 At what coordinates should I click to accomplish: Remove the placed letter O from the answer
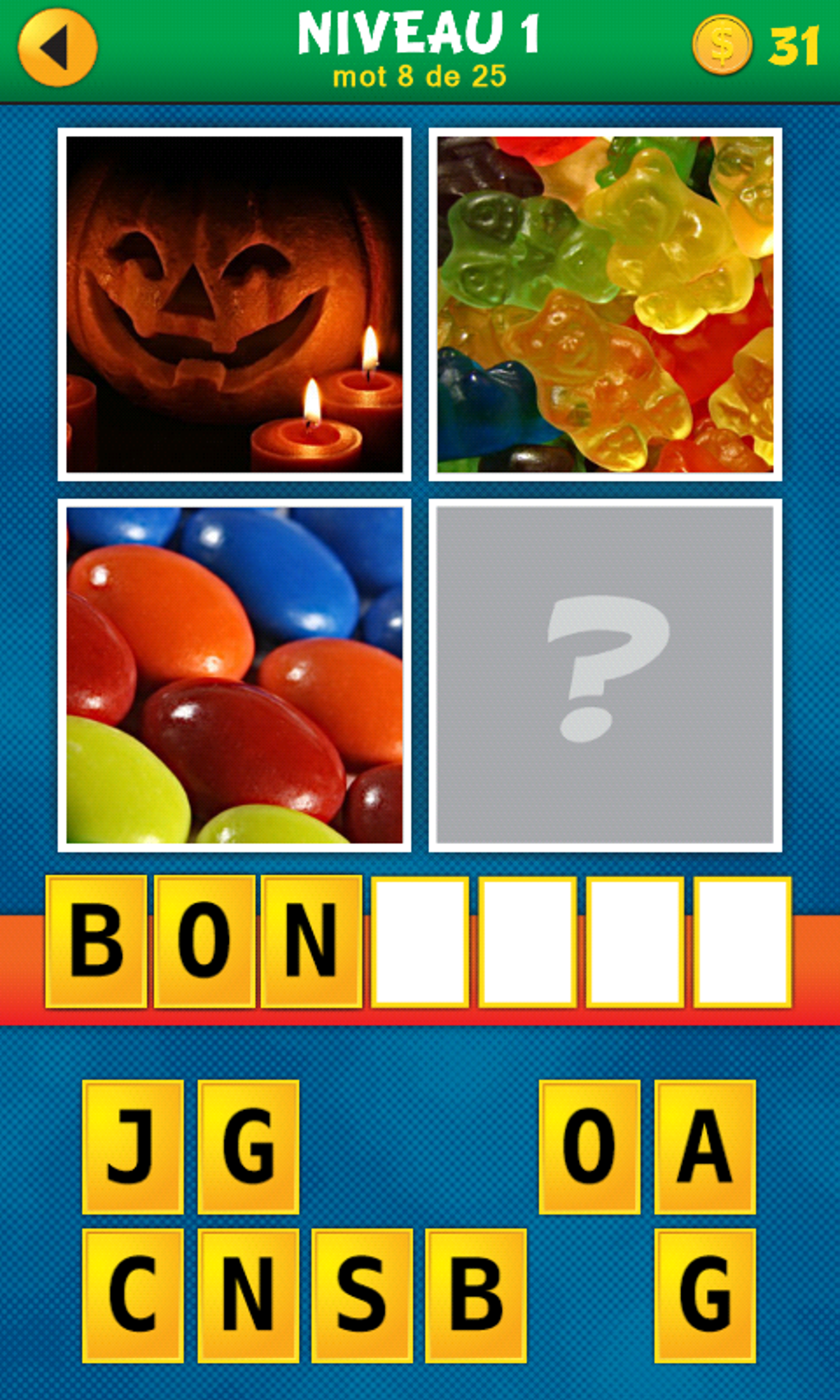(204, 941)
